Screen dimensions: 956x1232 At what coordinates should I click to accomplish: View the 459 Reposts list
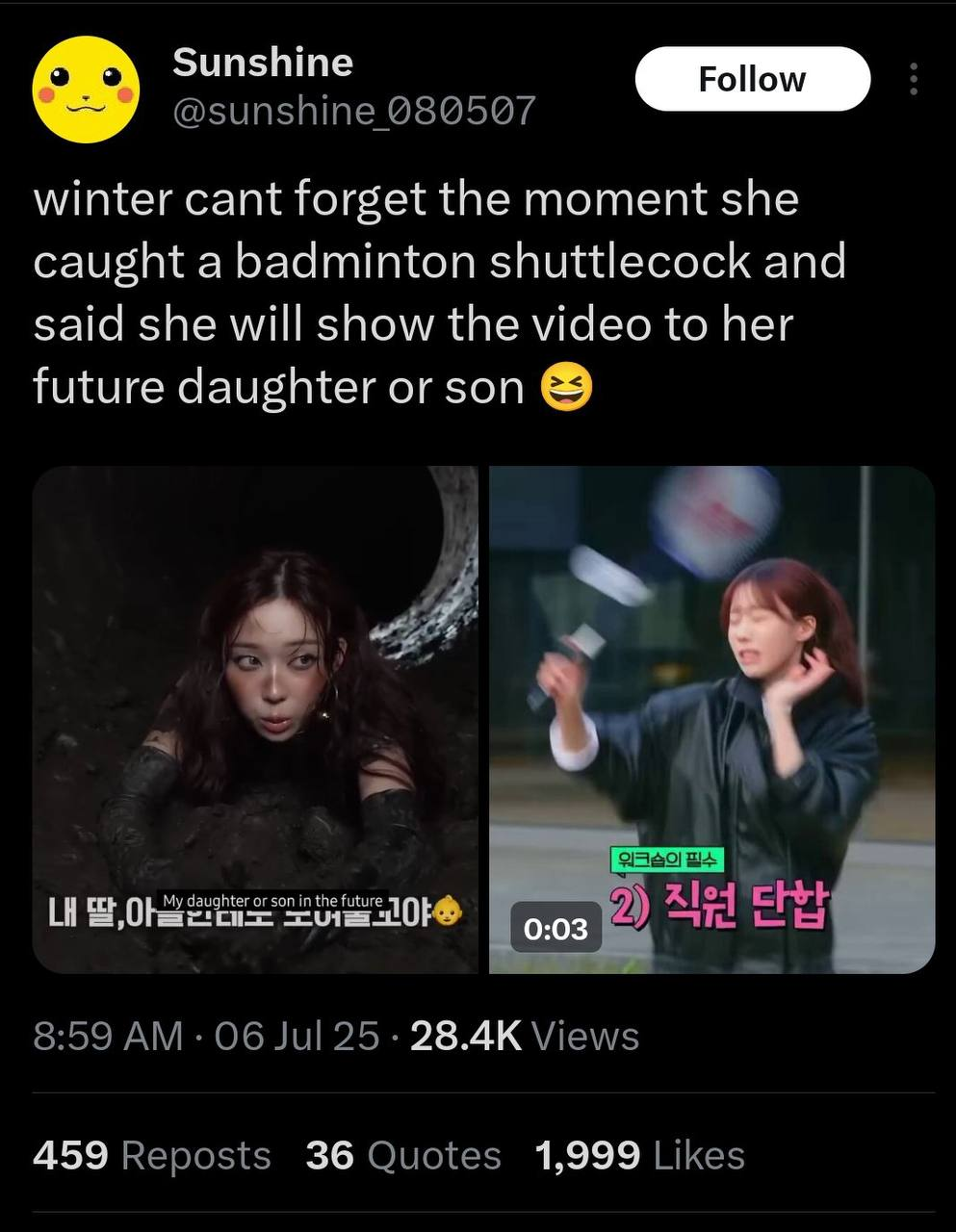[151, 1155]
